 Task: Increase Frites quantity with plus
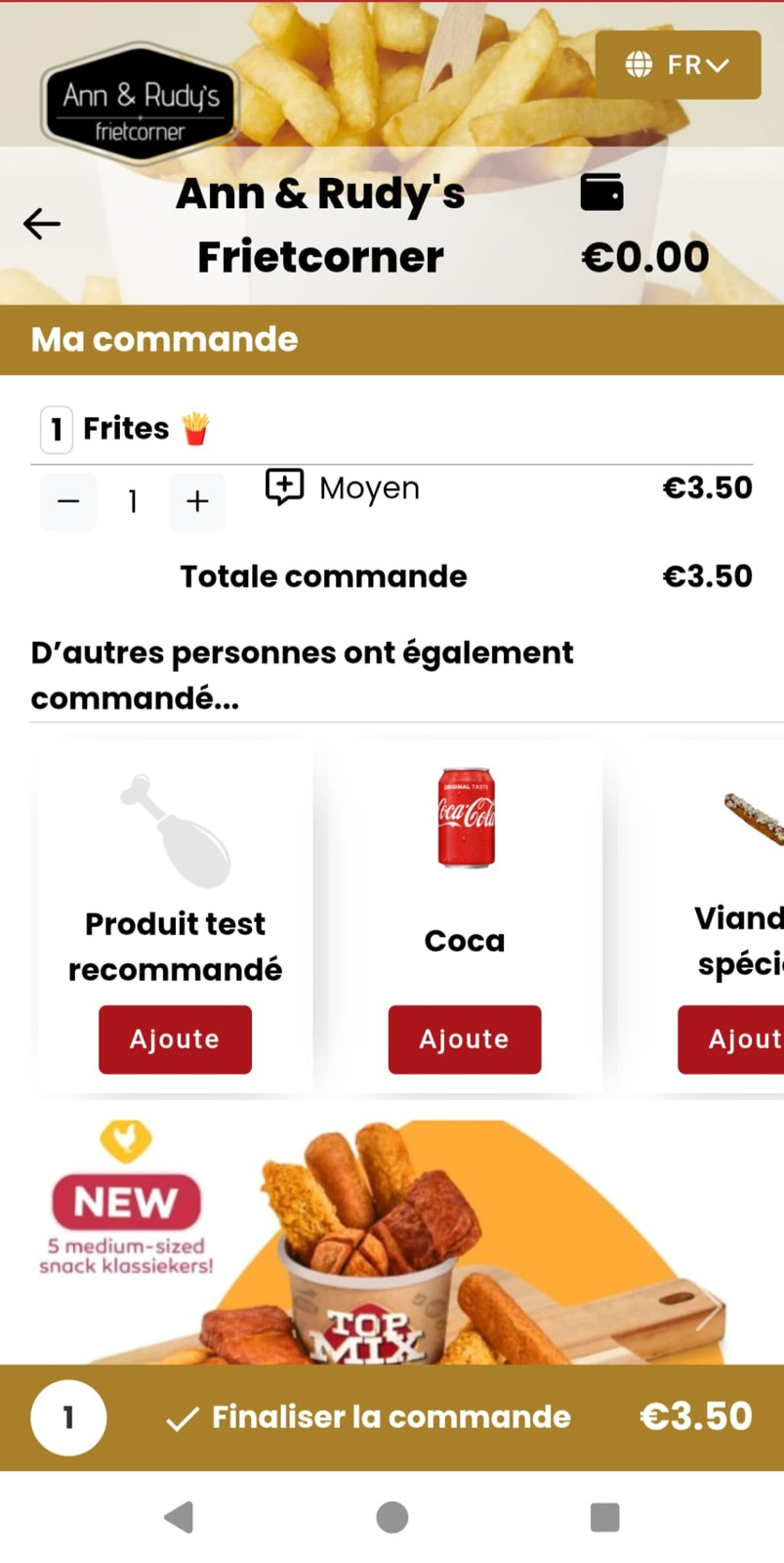[x=197, y=502]
